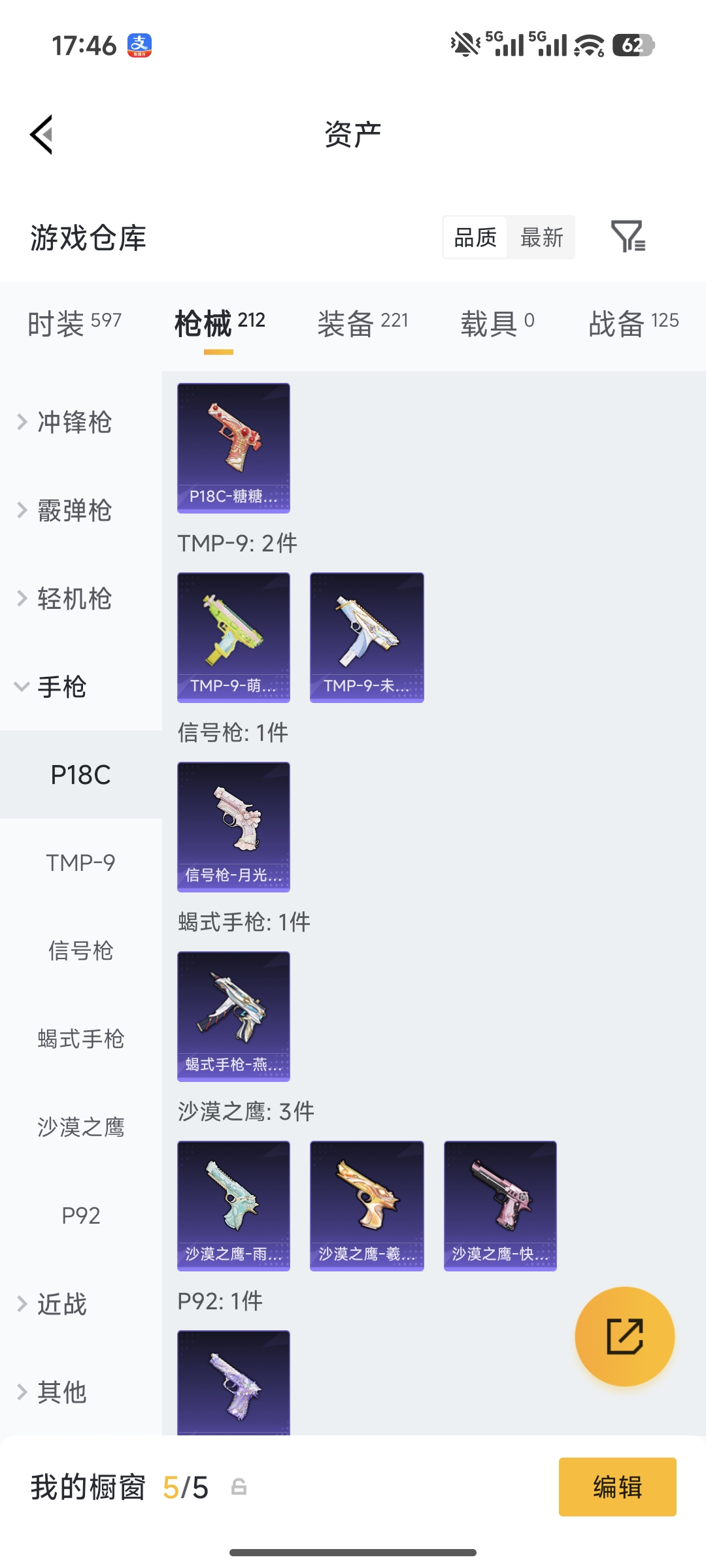Tap the battery indicator in status bar
The image size is (706, 1568).
point(631,45)
